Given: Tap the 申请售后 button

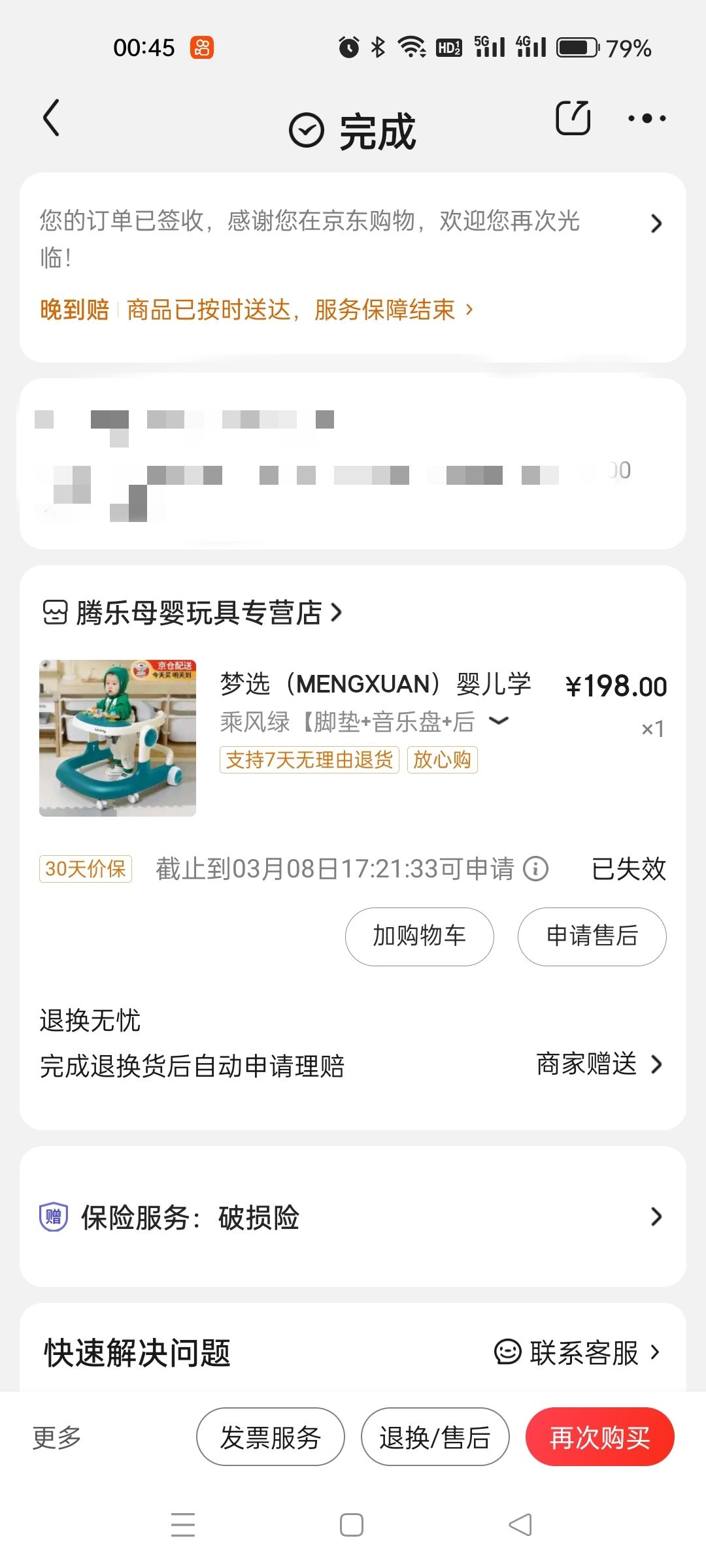Looking at the screenshot, I should [592, 936].
